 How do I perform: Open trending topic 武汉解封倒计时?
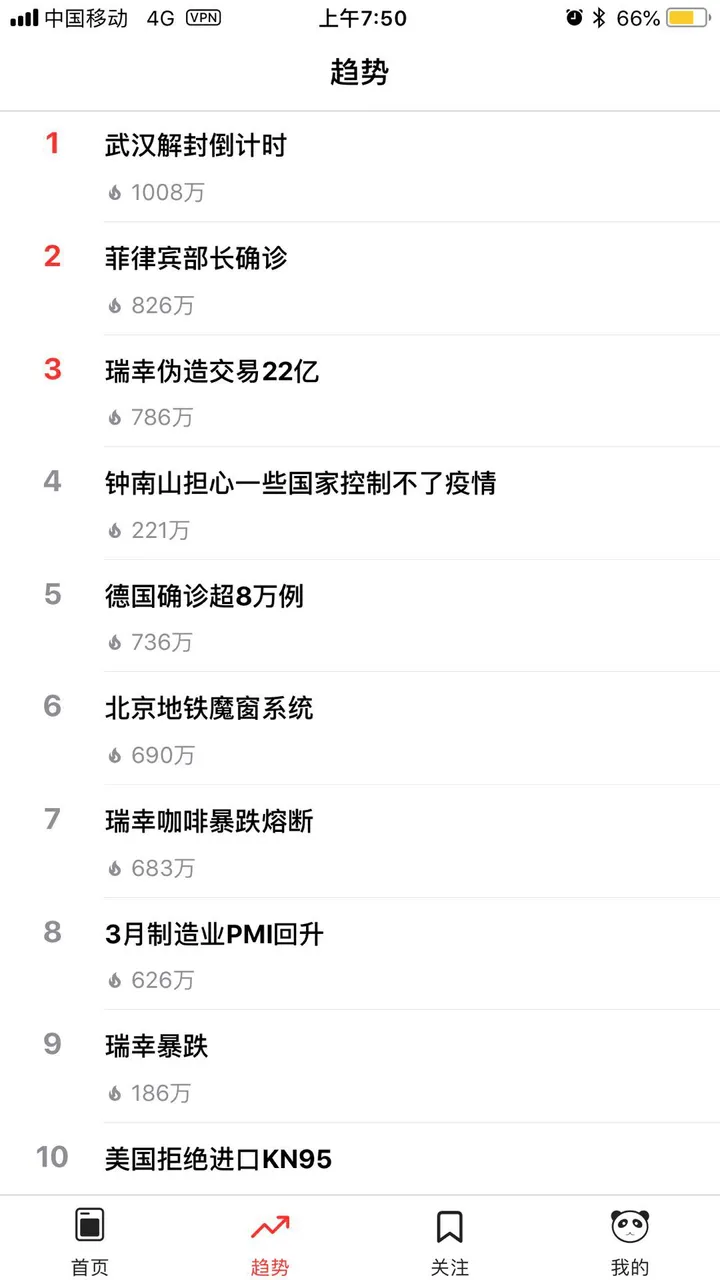pyautogui.click(x=360, y=167)
